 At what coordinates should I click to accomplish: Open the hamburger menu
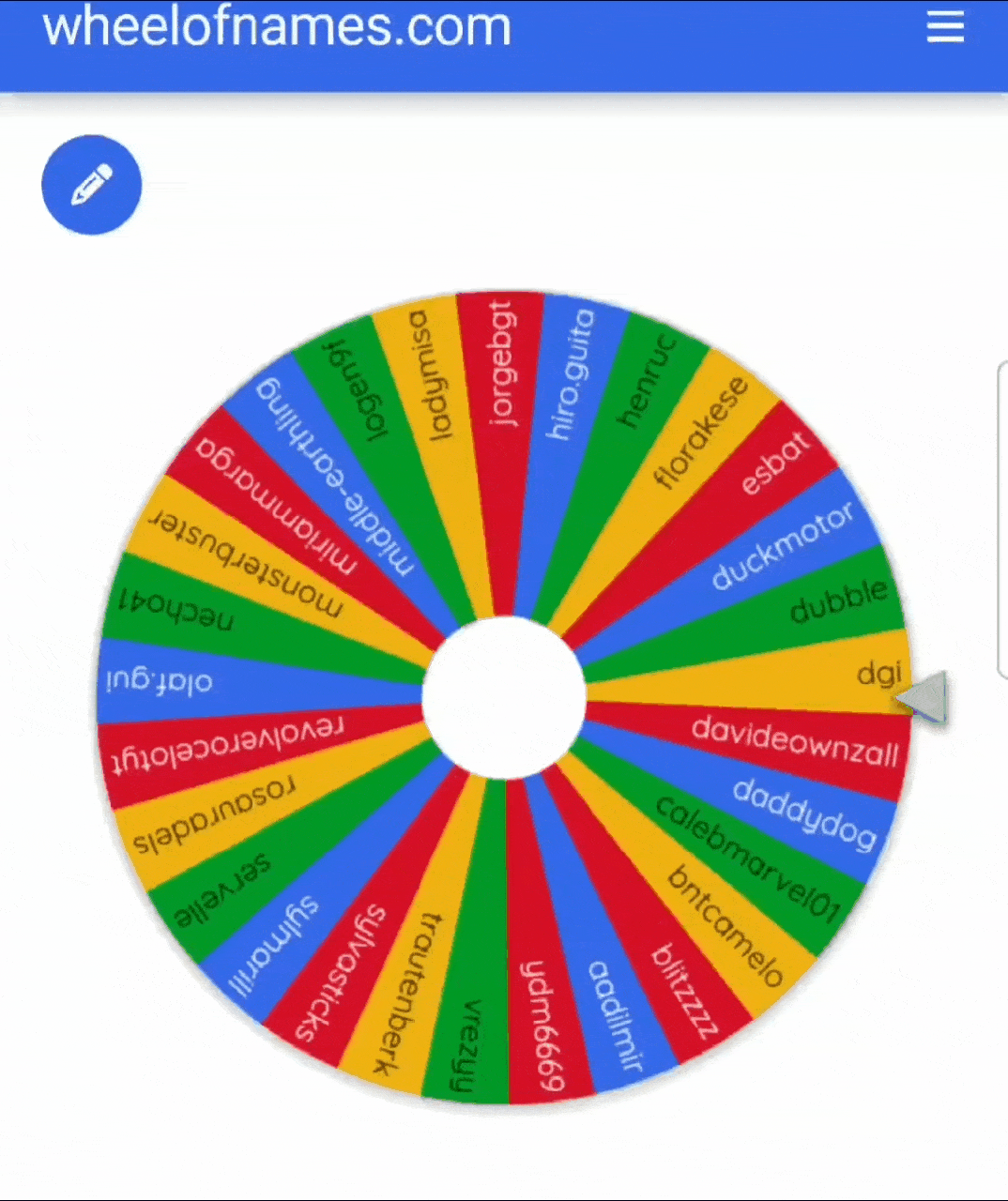tap(945, 27)
